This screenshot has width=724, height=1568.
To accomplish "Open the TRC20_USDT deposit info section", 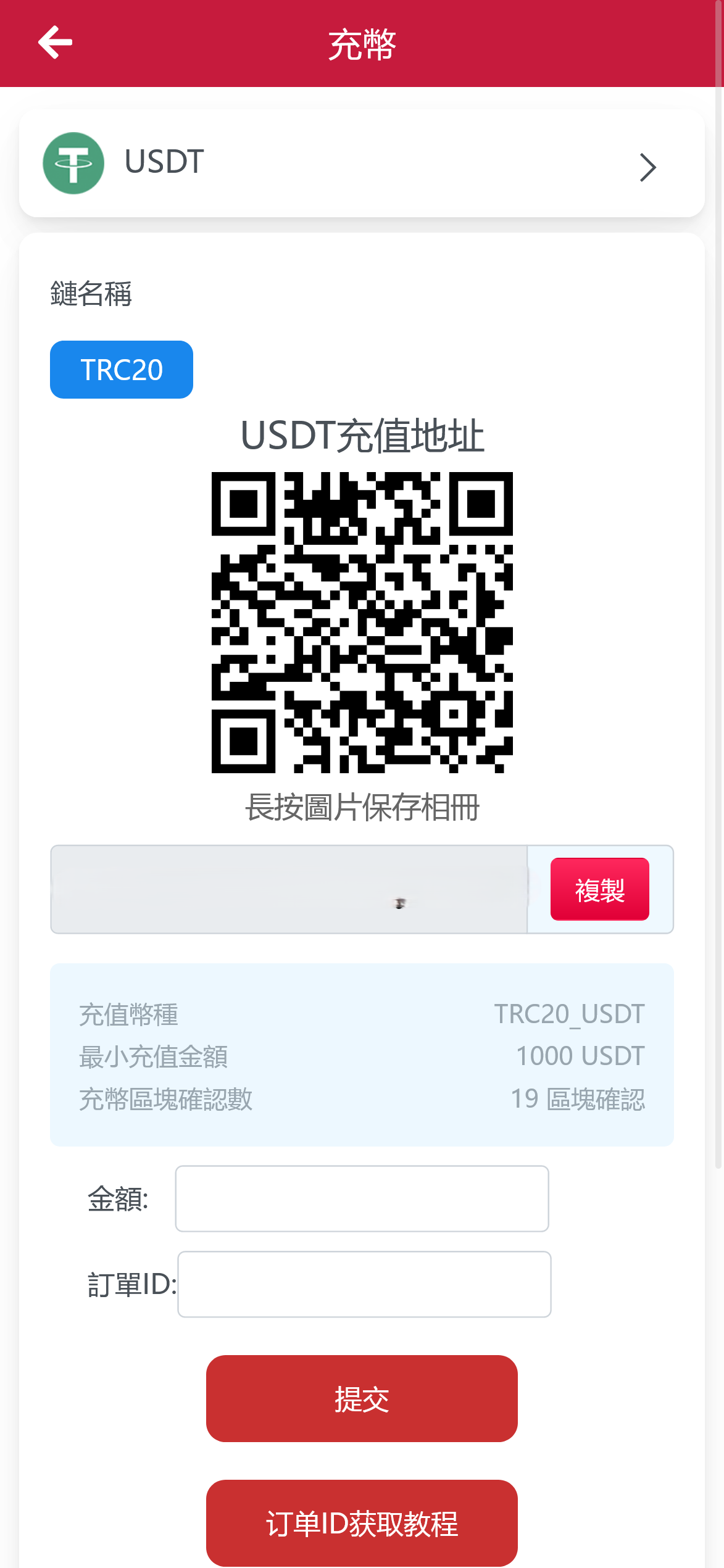I will [362, 1055].
